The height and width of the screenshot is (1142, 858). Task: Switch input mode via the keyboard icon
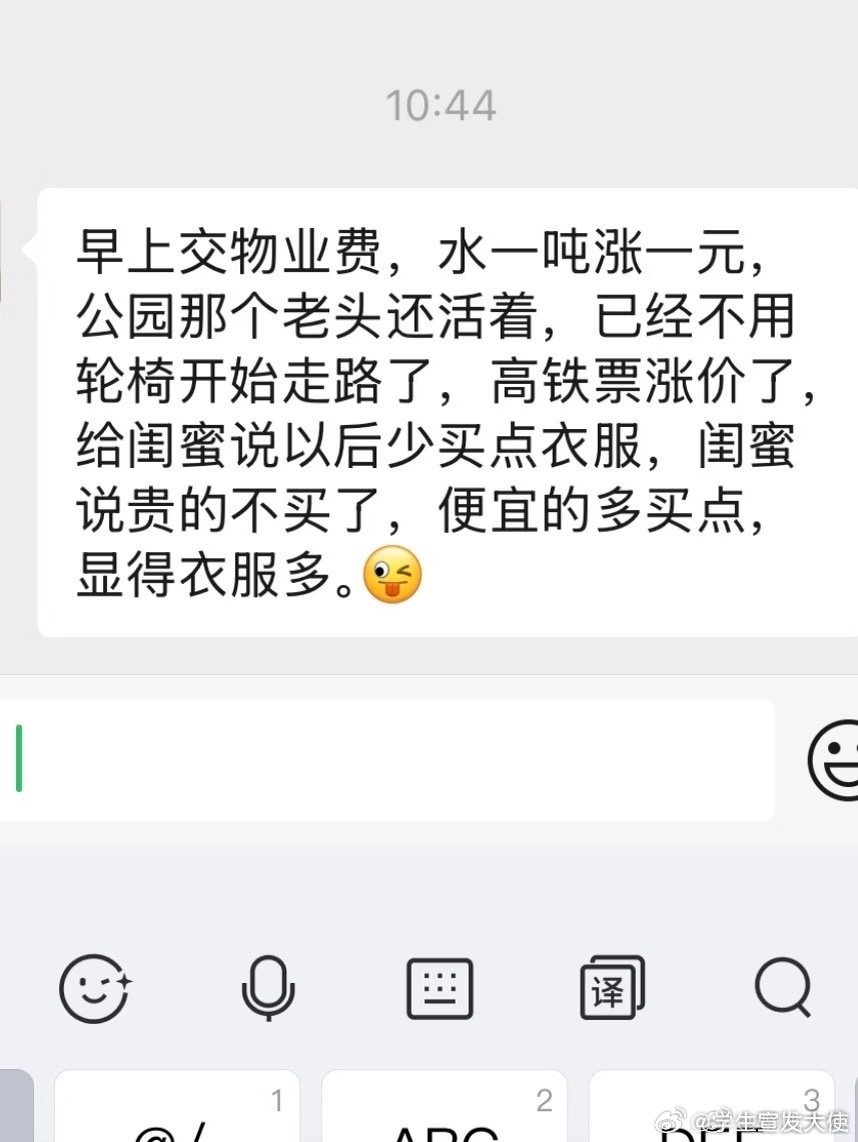(438, 988)
